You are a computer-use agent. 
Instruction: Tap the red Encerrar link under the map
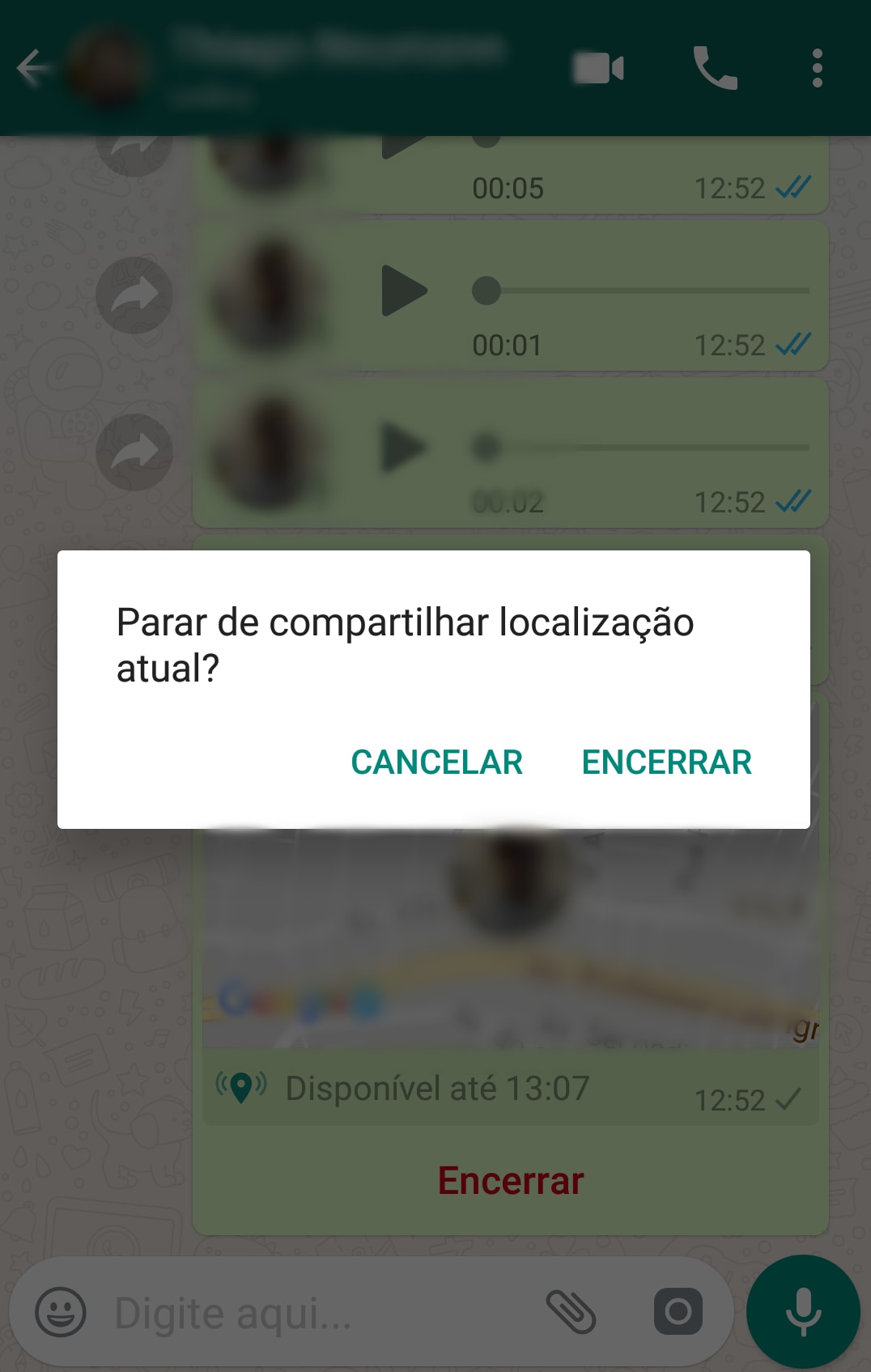coord(510,1181)
